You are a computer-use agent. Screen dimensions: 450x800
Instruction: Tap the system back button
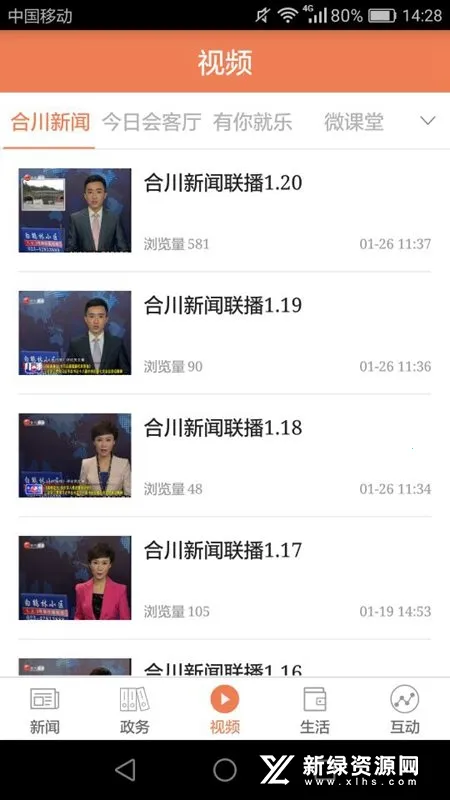tap(126, 769)
